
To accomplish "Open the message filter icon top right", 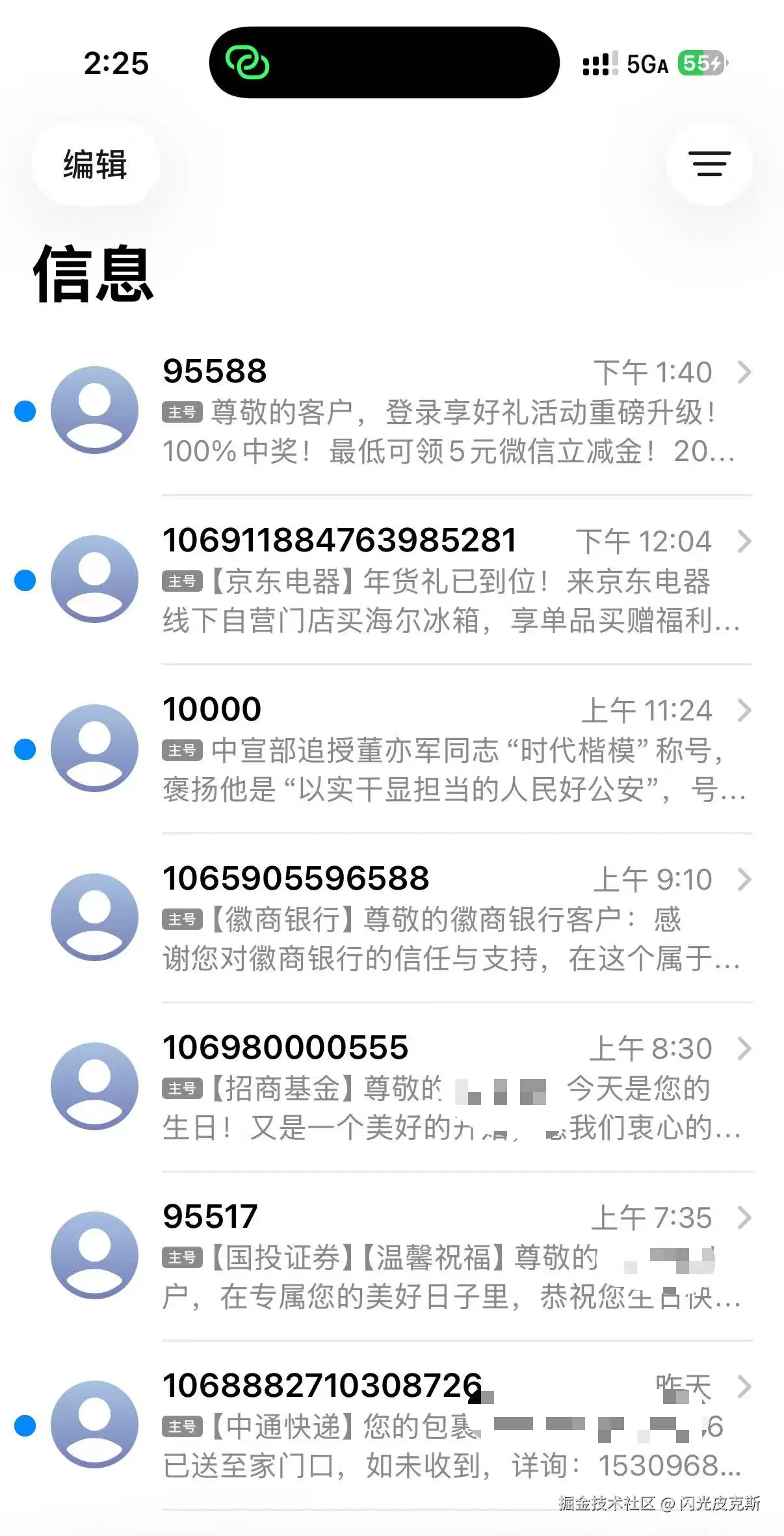I will [709, 165].
